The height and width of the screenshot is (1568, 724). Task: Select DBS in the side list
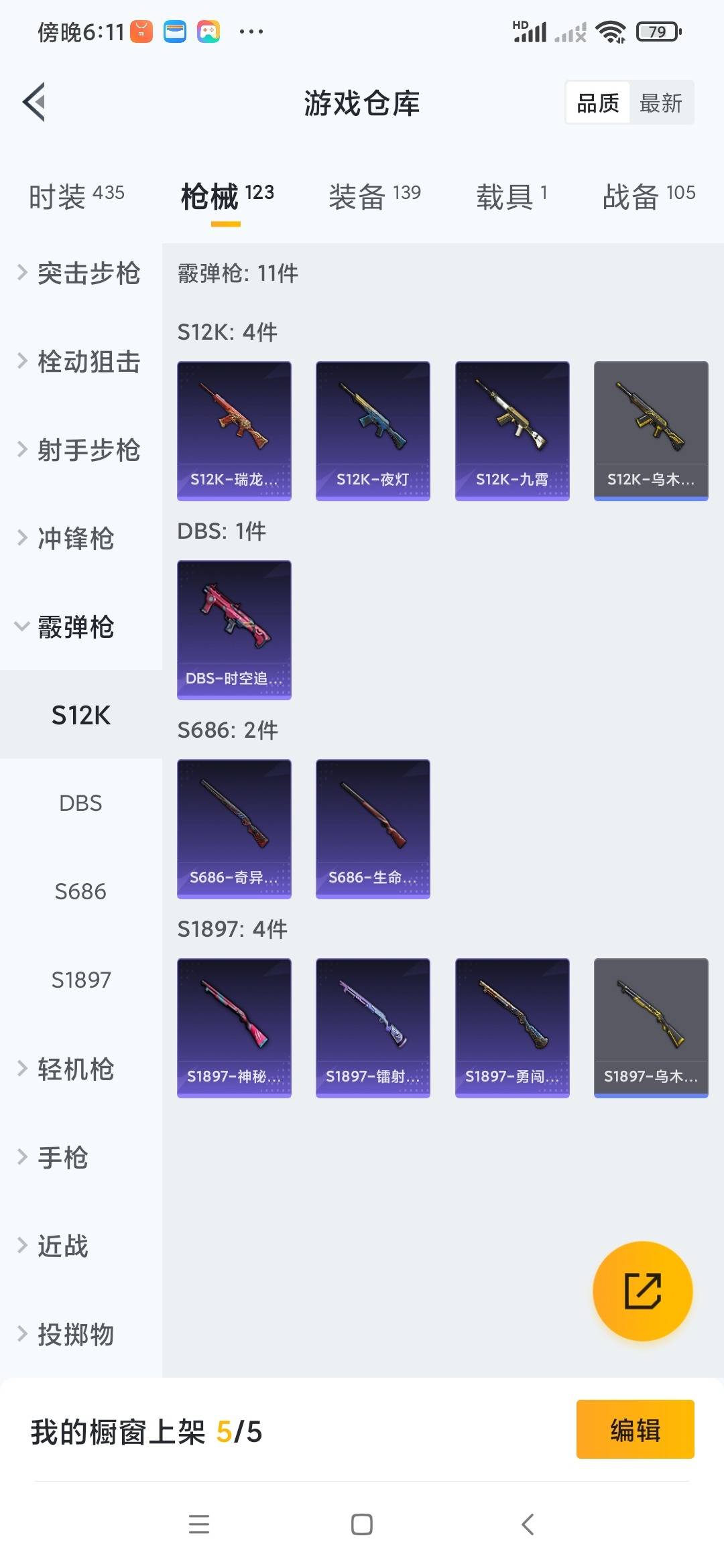80,803
